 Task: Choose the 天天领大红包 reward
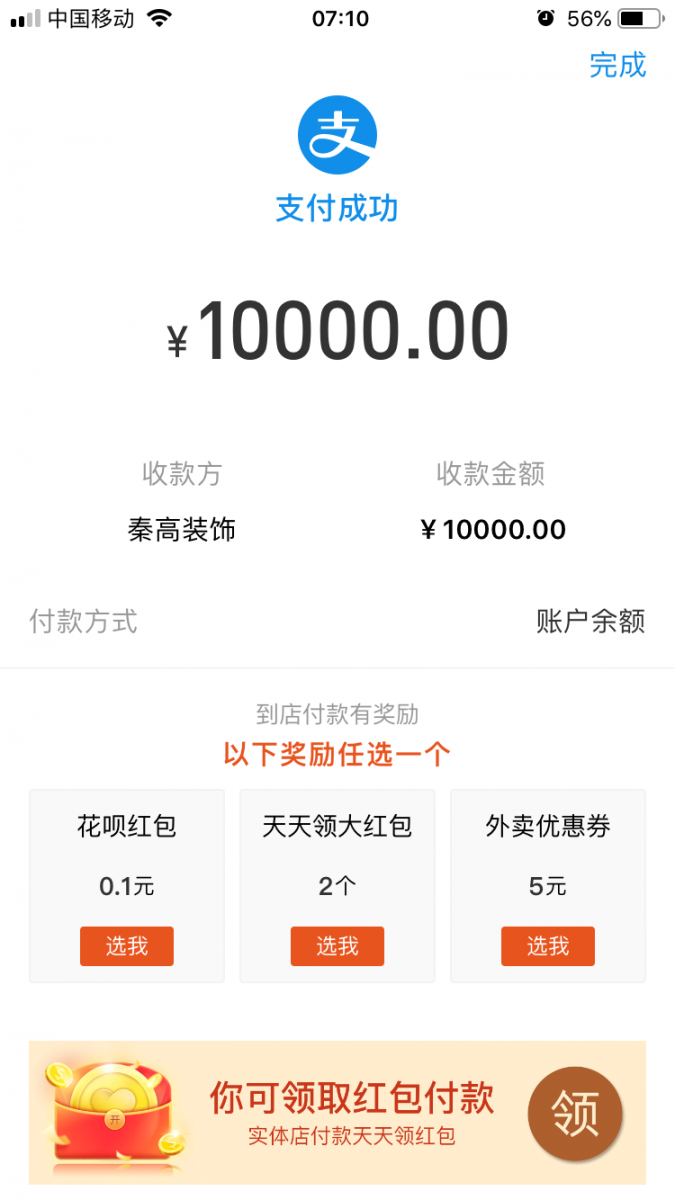coord(337,946)
